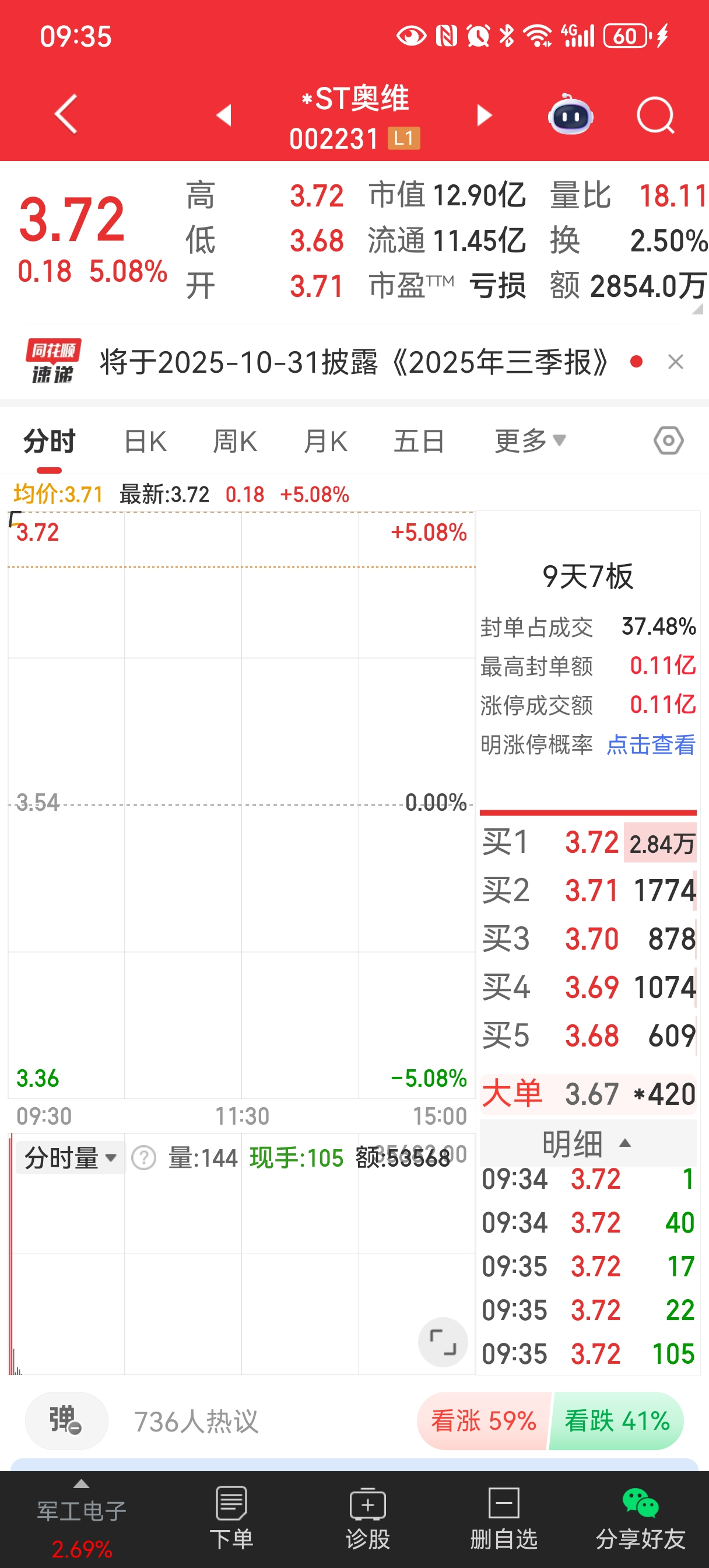Dismiss the 三季报 disclosure banner

(x=675, y=362)
